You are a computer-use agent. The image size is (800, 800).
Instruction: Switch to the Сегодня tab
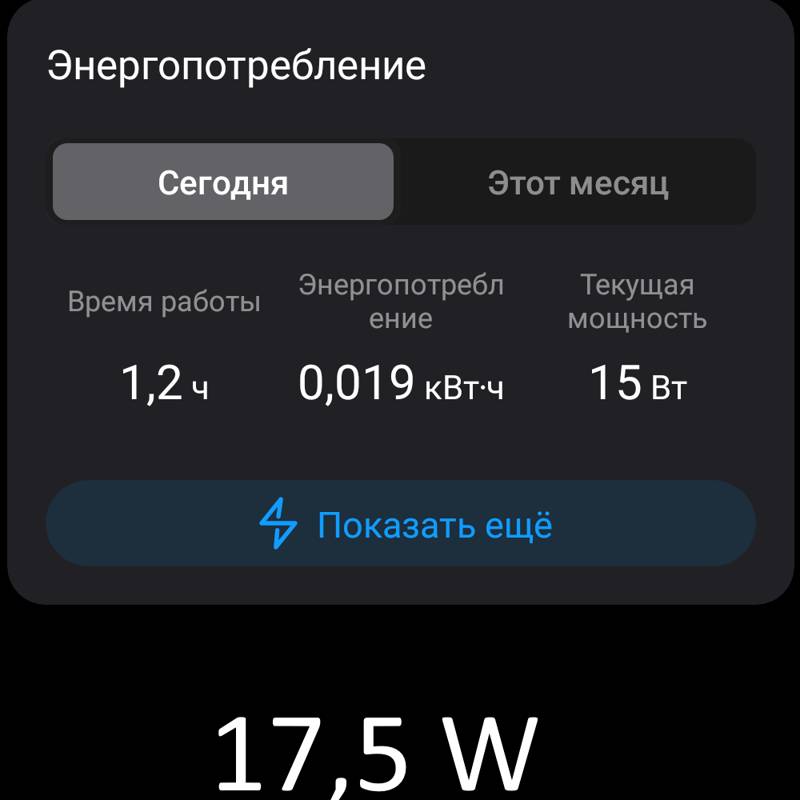pos(223,183)
